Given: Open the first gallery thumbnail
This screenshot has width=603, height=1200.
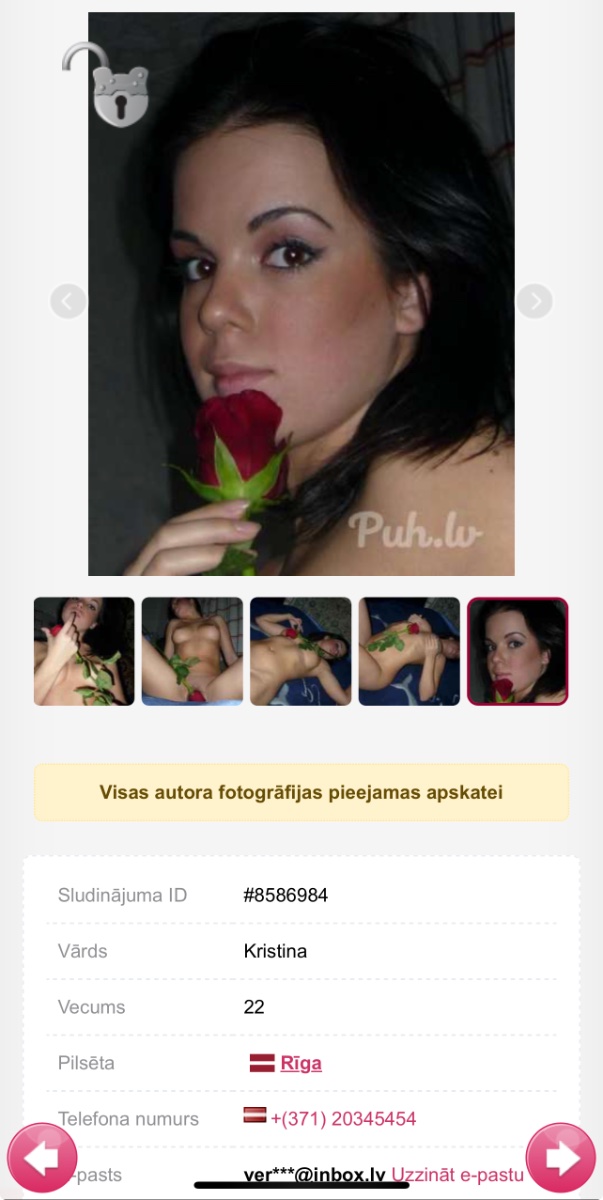Looking at the screenshot, I should [84, 651].
